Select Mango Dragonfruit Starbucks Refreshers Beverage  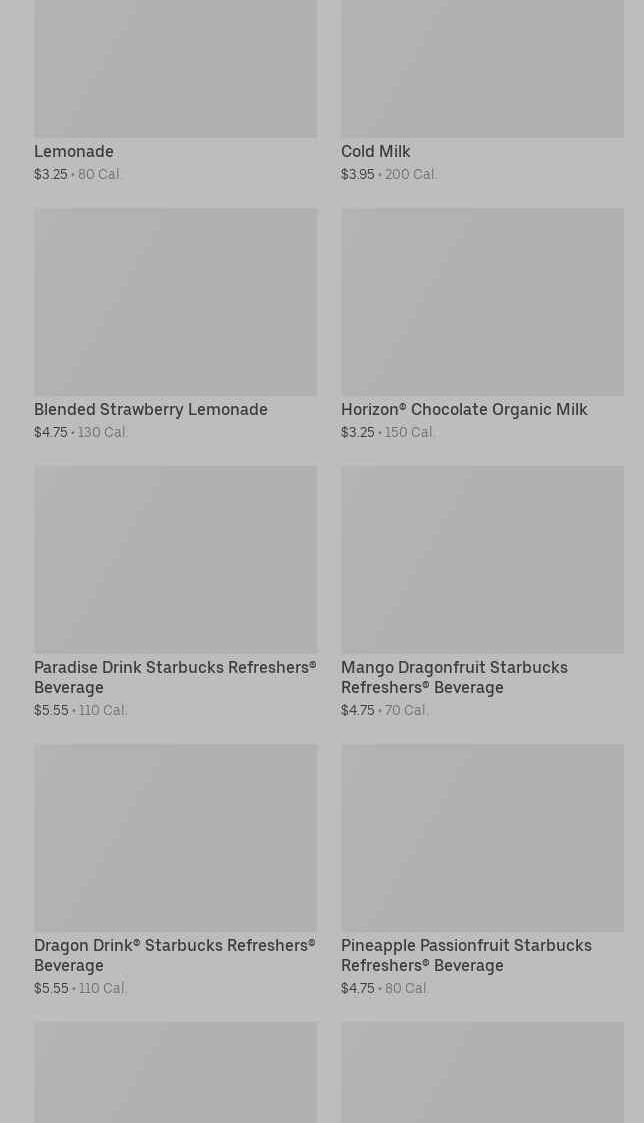pos(482,592)
